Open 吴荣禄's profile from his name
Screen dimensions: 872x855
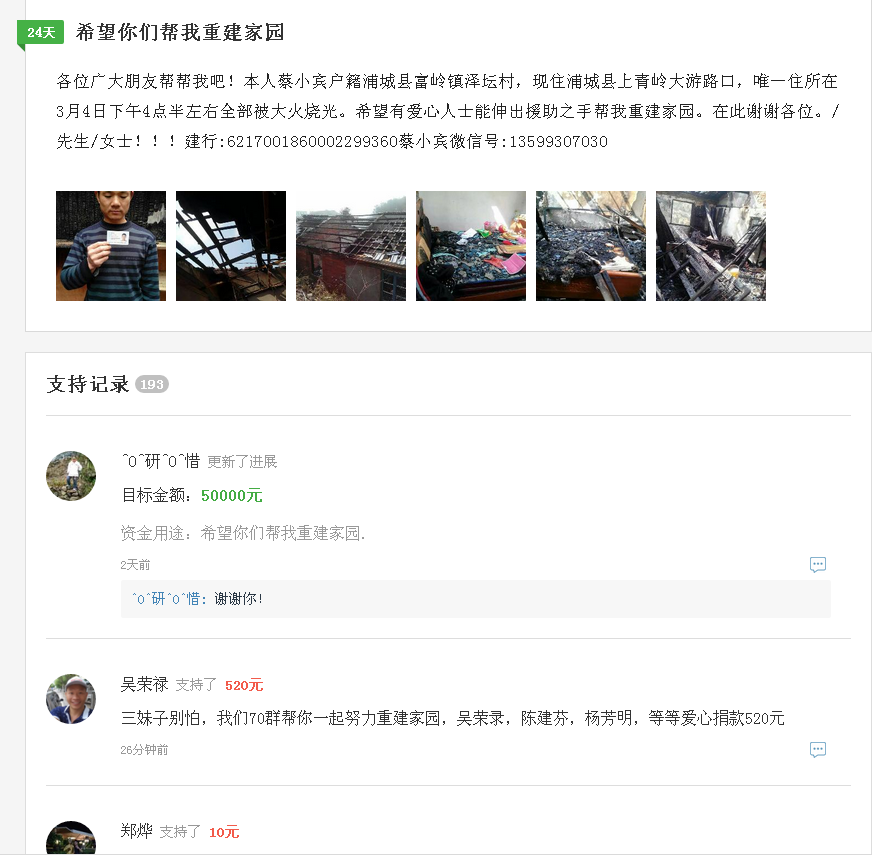(x=144, y=685)
